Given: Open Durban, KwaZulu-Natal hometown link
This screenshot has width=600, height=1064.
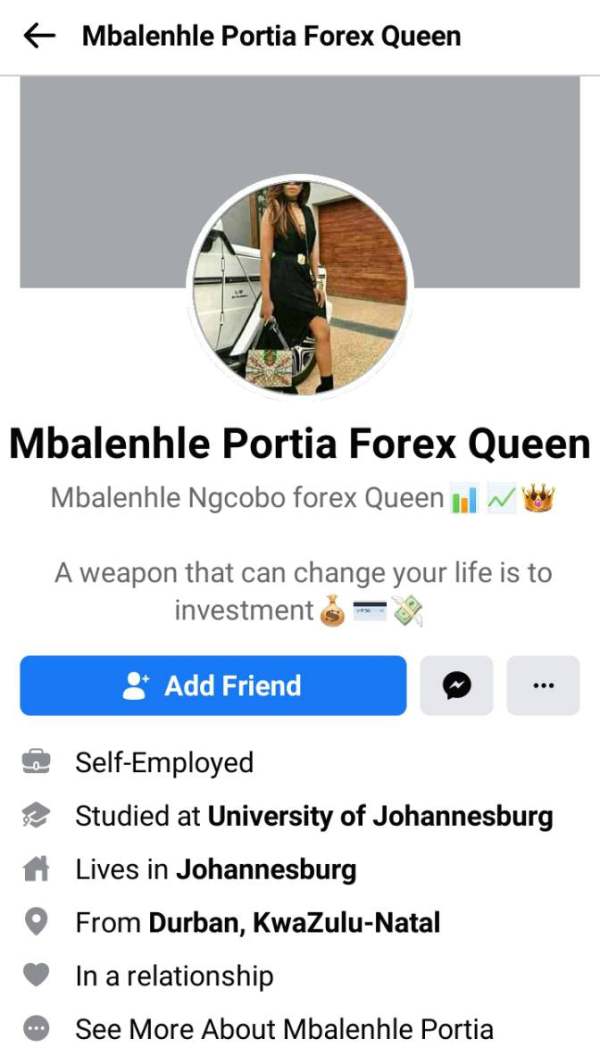Looking at the screenshot, I should [295, 923].
